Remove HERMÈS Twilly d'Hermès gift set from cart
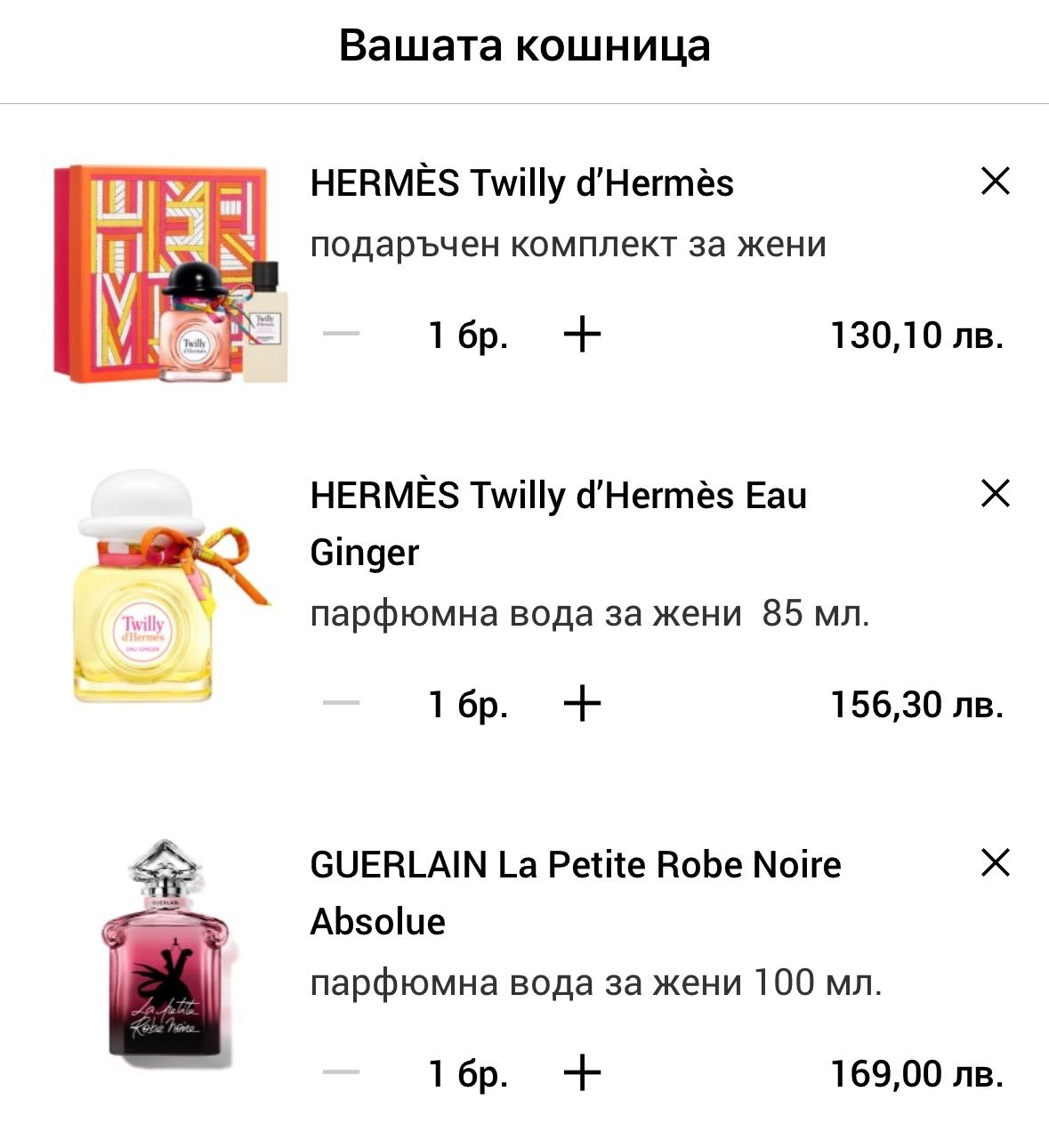The width and height of the screenshot is (1049, 1148). click(995, 182)
